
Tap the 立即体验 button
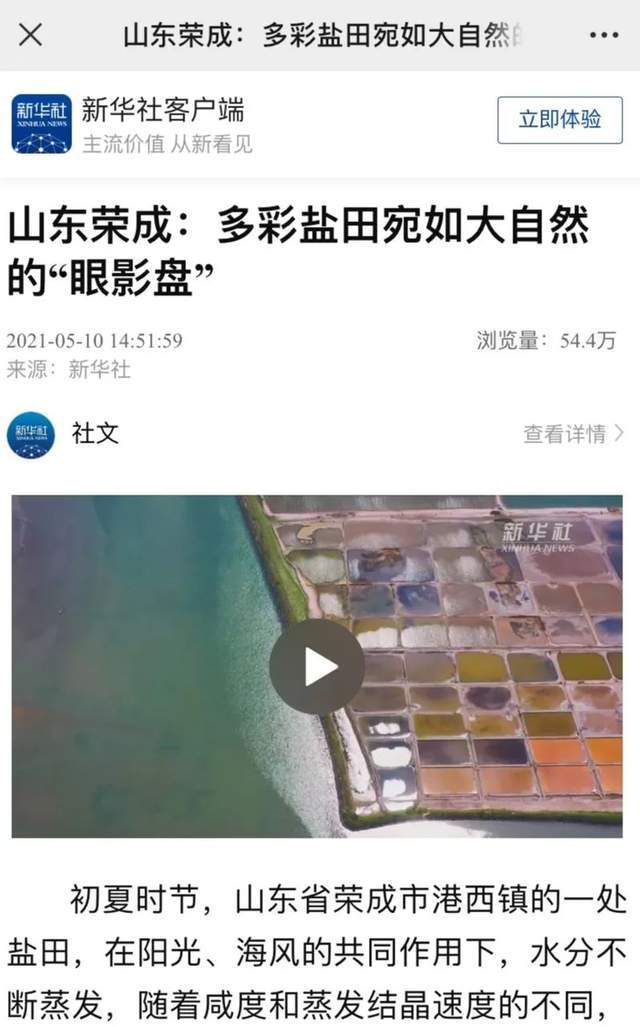click(560, 120)
